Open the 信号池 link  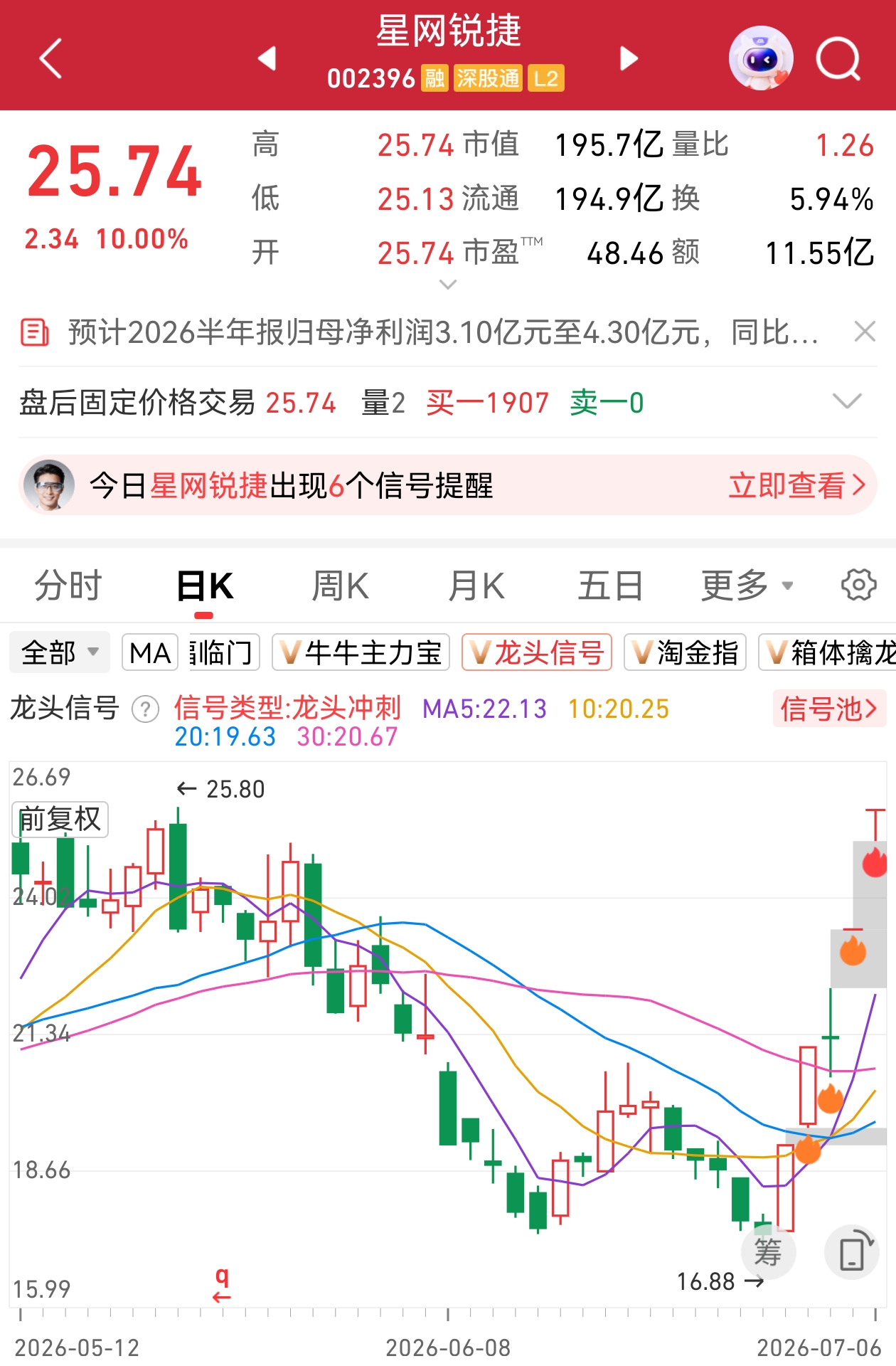(829, 709)
